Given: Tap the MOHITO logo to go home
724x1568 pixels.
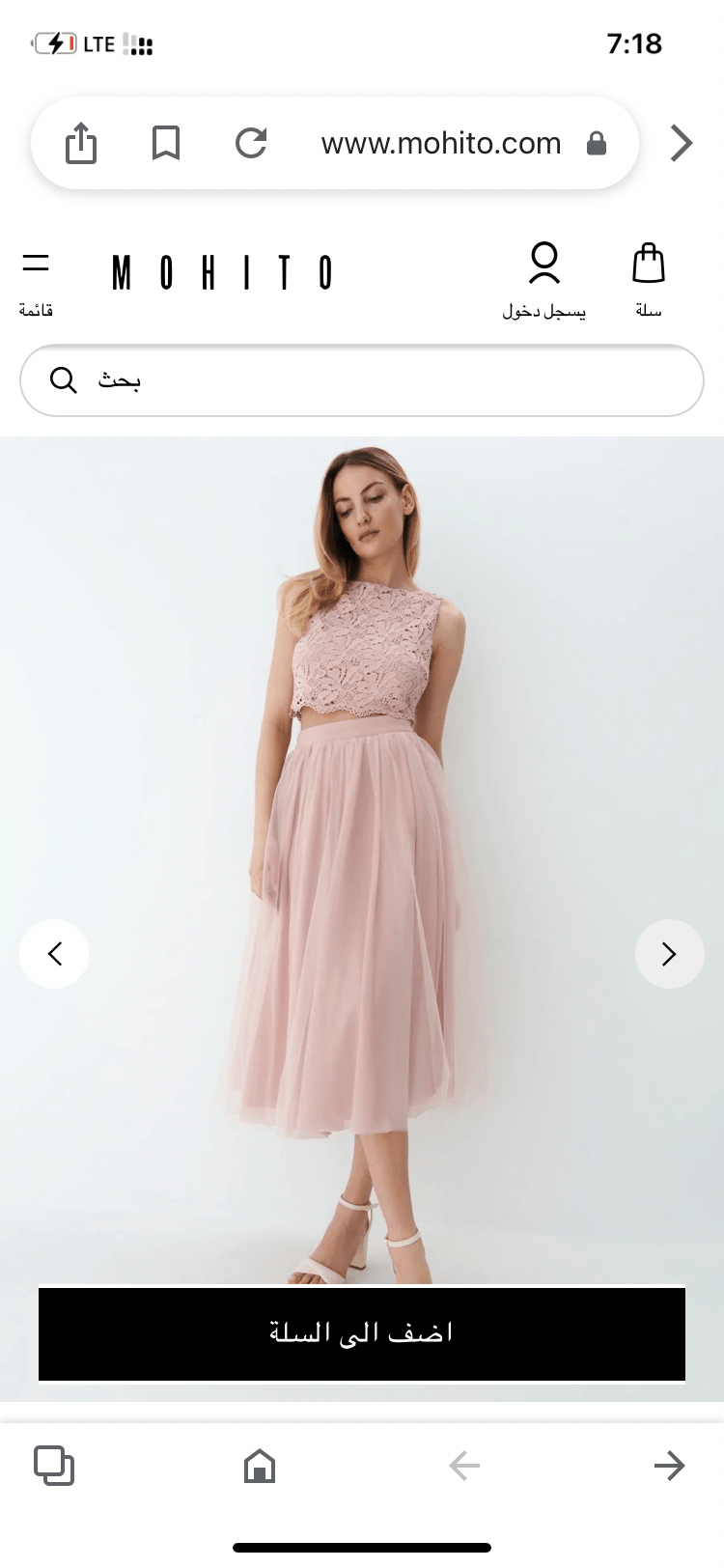Looking at the screenshot, I should pos(222,272).
